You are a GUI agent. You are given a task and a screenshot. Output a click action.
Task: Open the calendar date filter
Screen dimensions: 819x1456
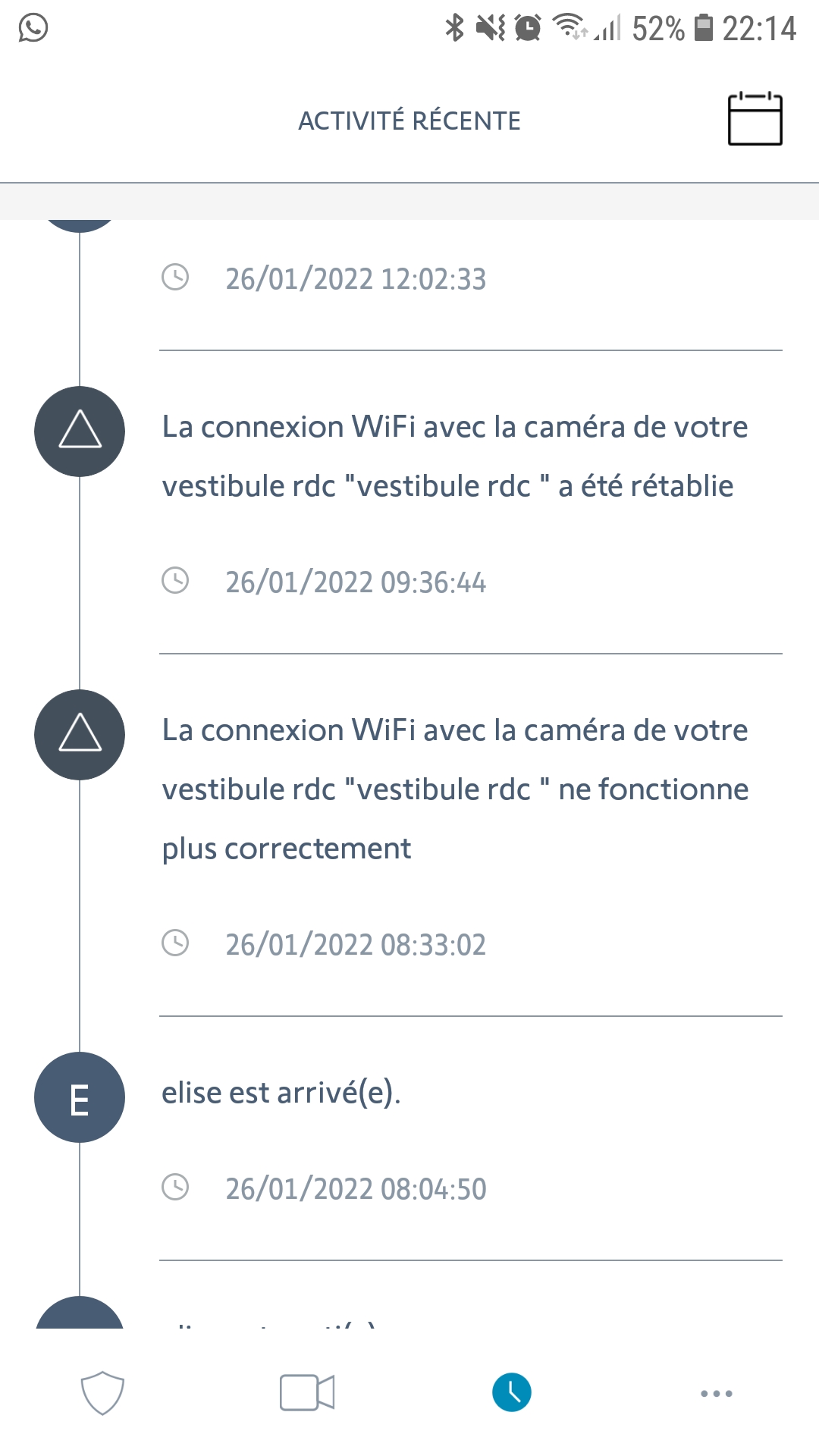755,119
